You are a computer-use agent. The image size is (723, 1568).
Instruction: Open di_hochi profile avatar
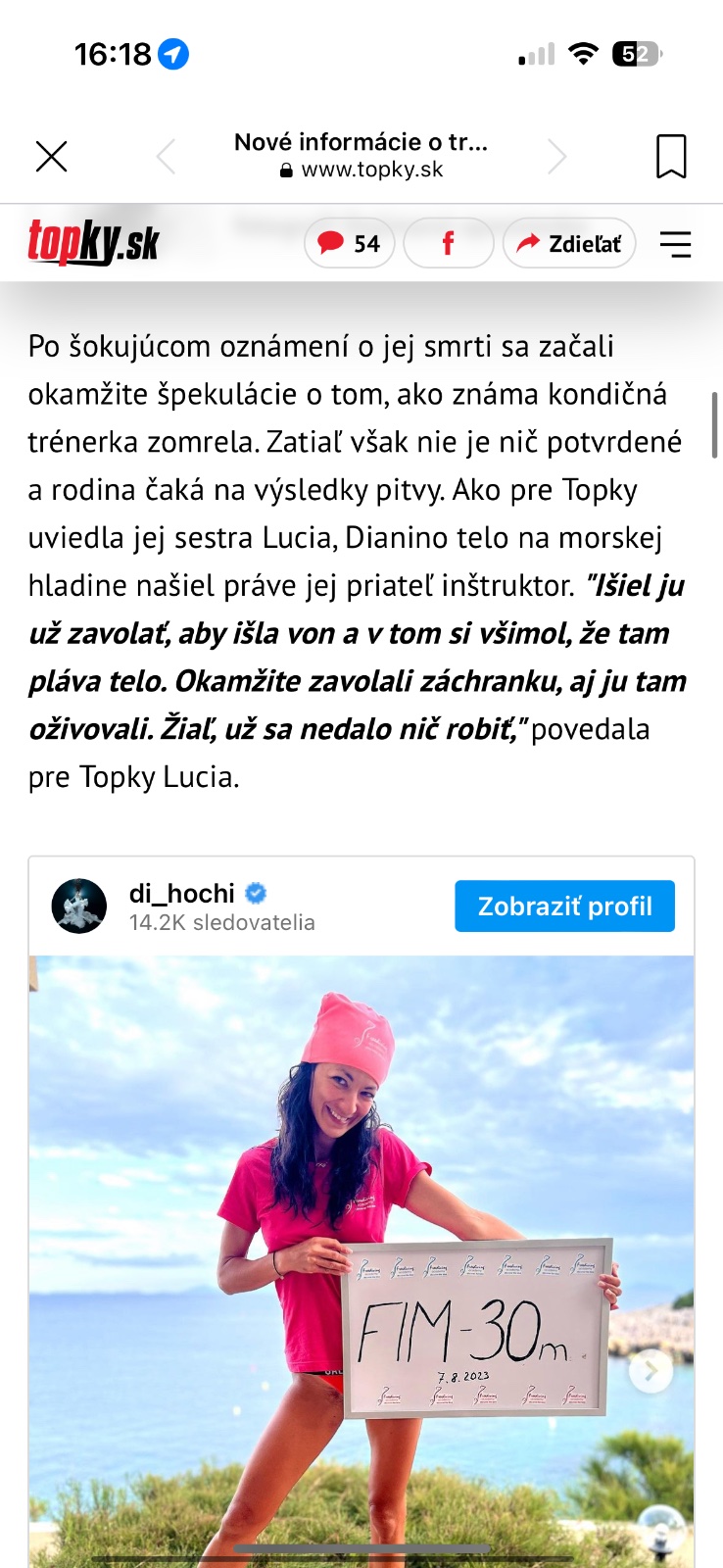tap(79, 906)
